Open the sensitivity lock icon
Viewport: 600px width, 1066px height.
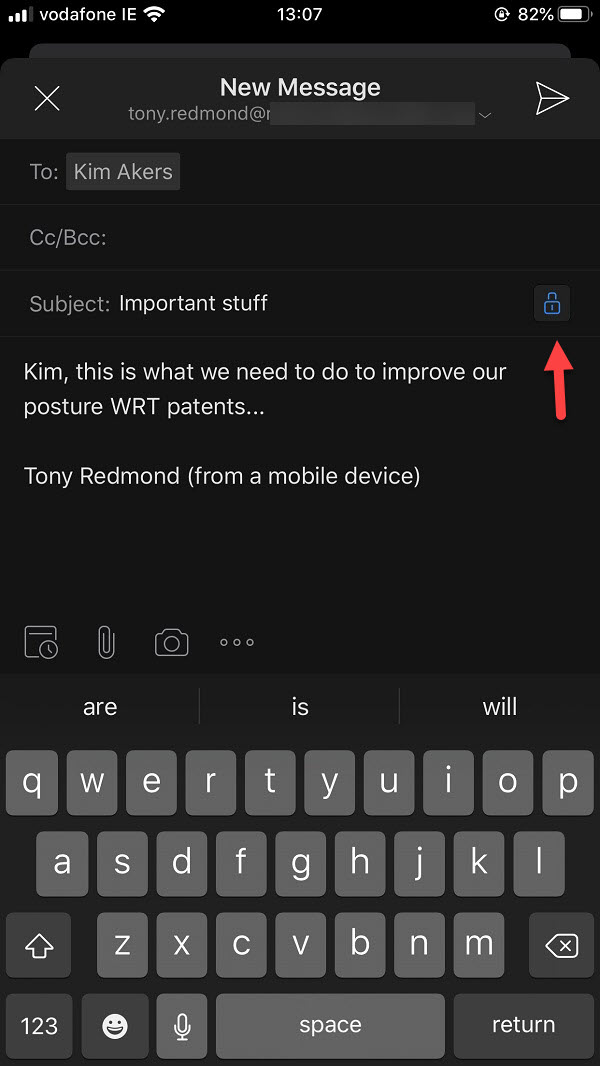(x=552, y=303)
